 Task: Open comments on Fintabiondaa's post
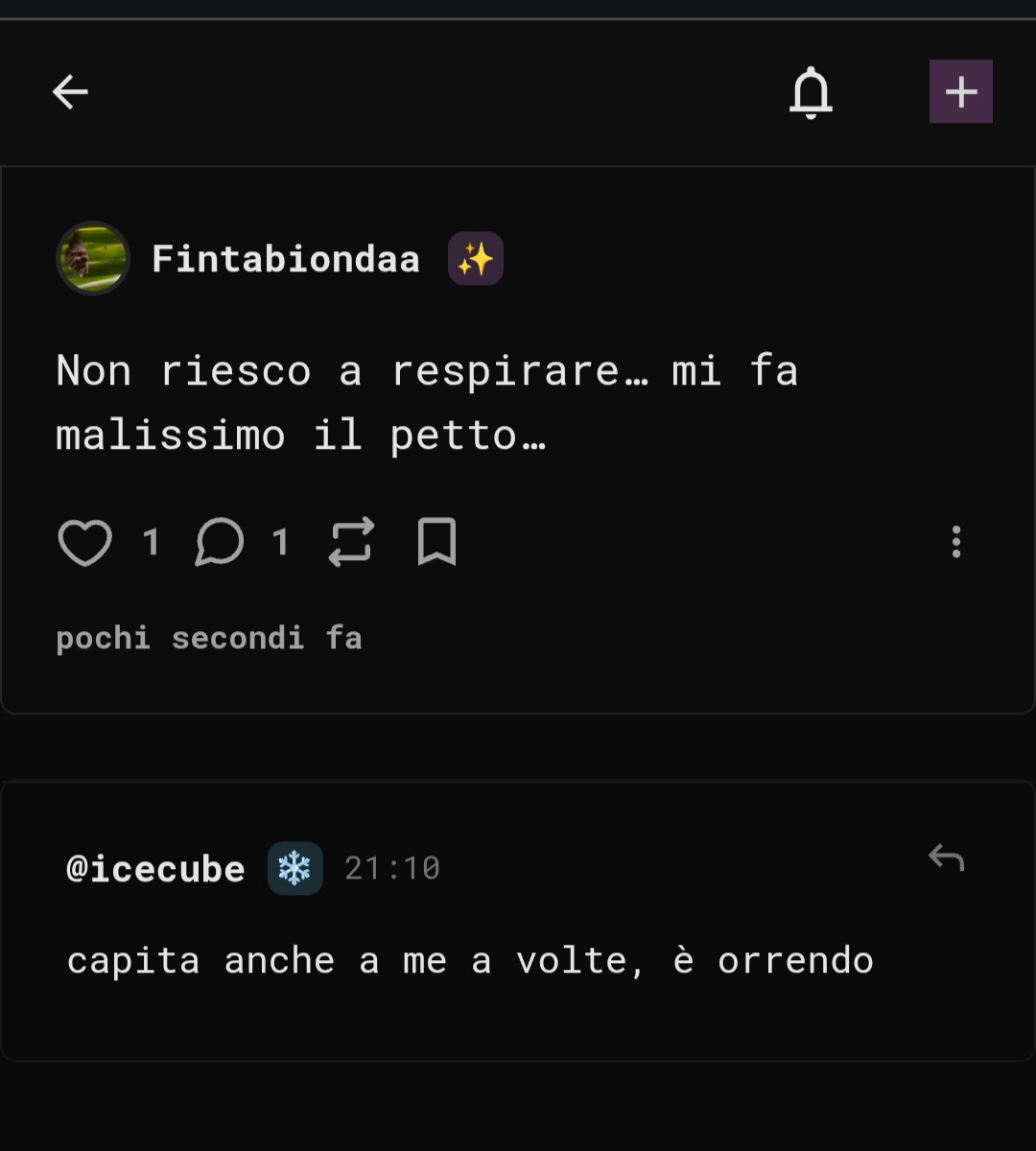pyautogui.click(x=220, y=543)
